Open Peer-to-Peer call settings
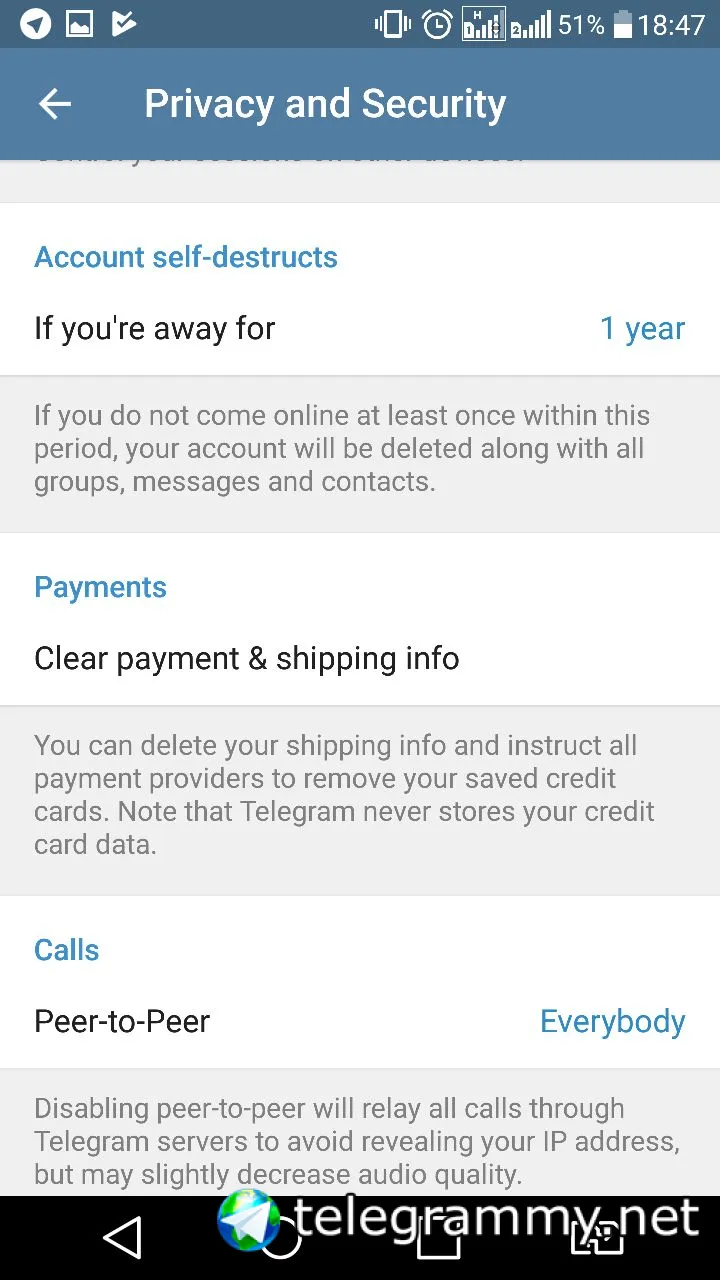 click(360, 1021)
